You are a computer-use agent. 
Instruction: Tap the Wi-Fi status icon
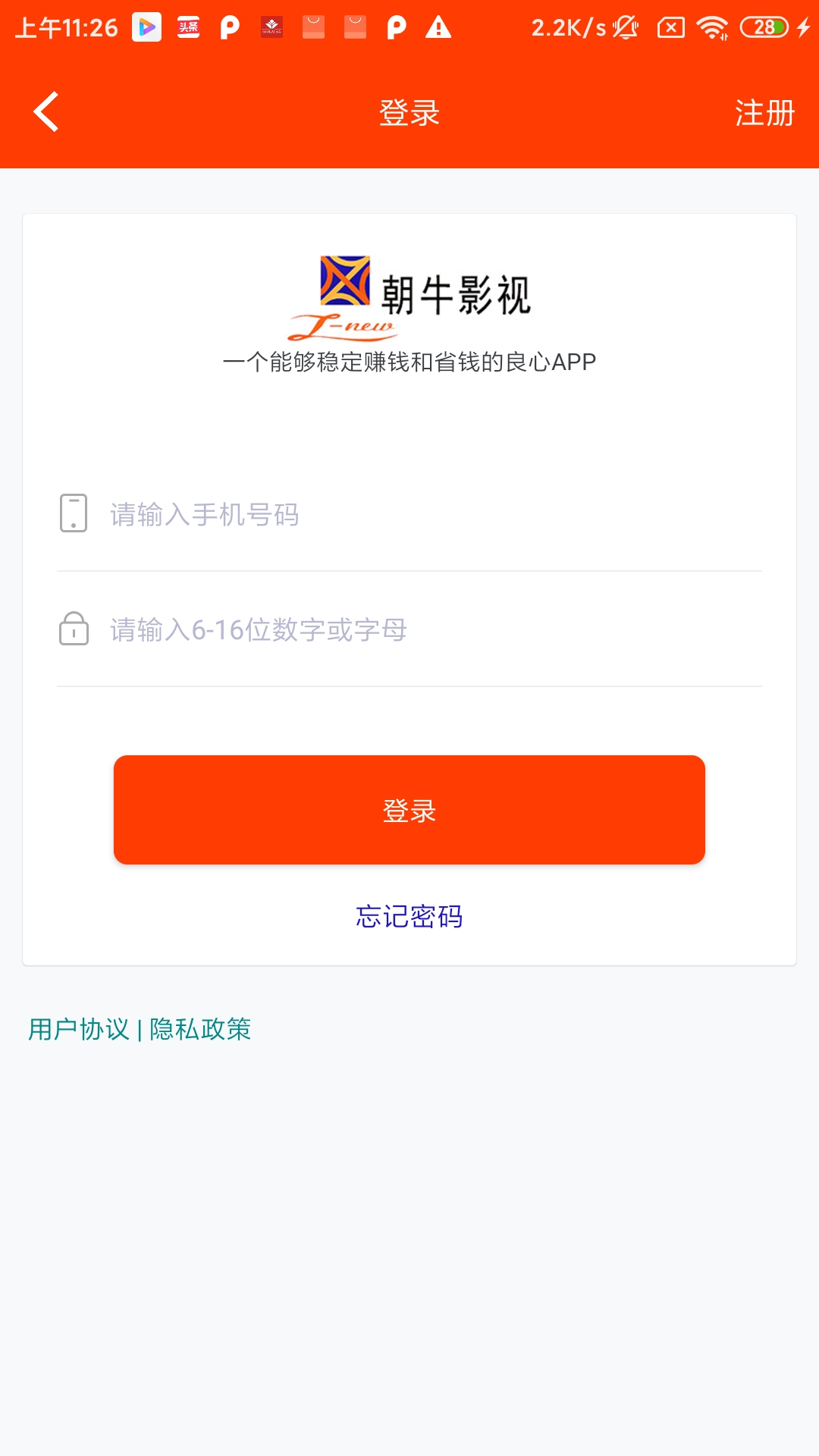pyautogui.click(x=713, y=27)
